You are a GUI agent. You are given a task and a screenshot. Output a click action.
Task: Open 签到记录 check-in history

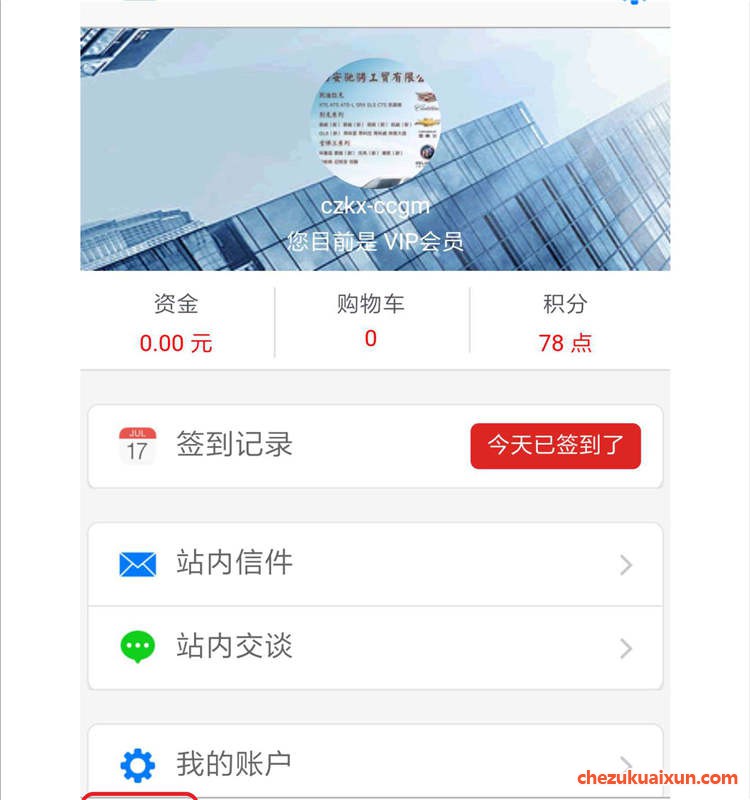coord(235,445)
